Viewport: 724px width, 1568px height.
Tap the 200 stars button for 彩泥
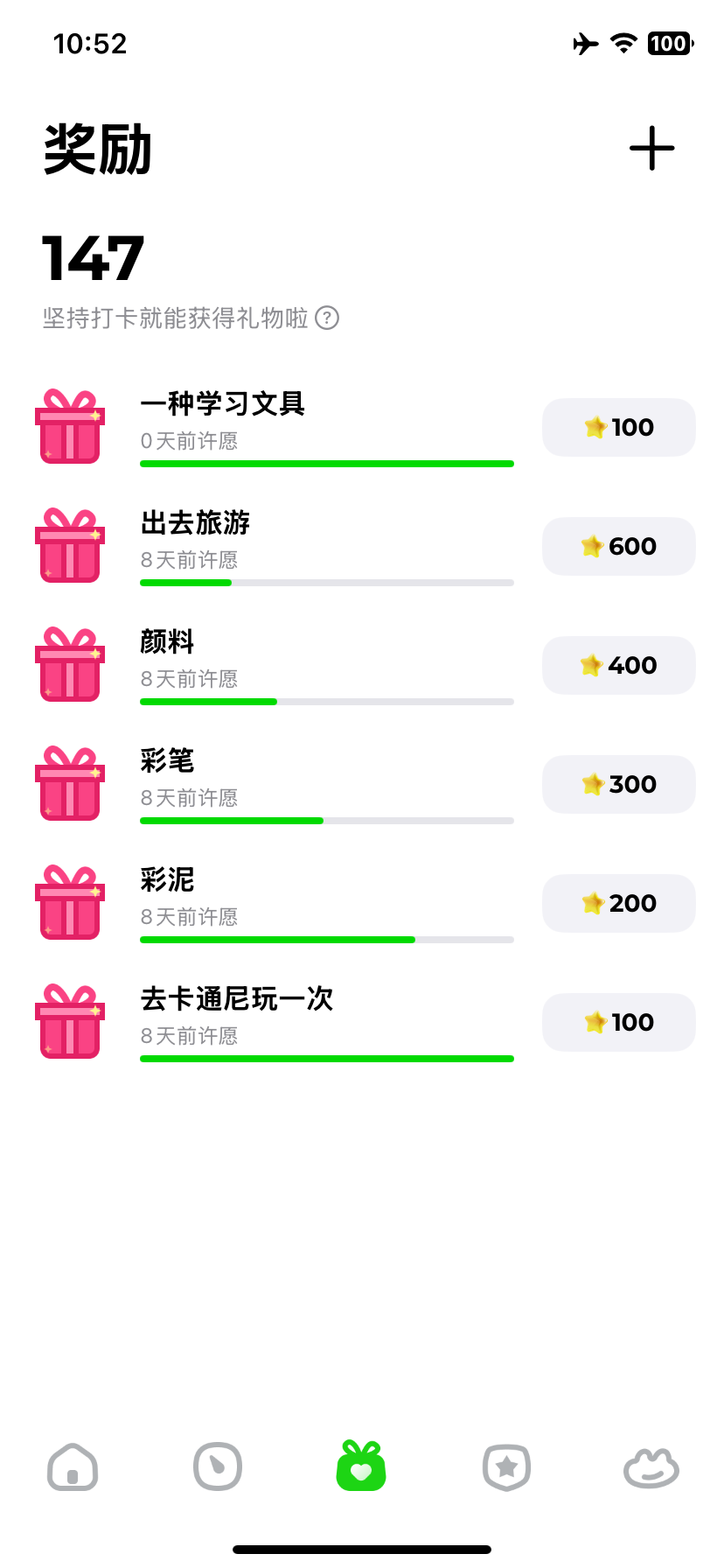click(619, 903)
